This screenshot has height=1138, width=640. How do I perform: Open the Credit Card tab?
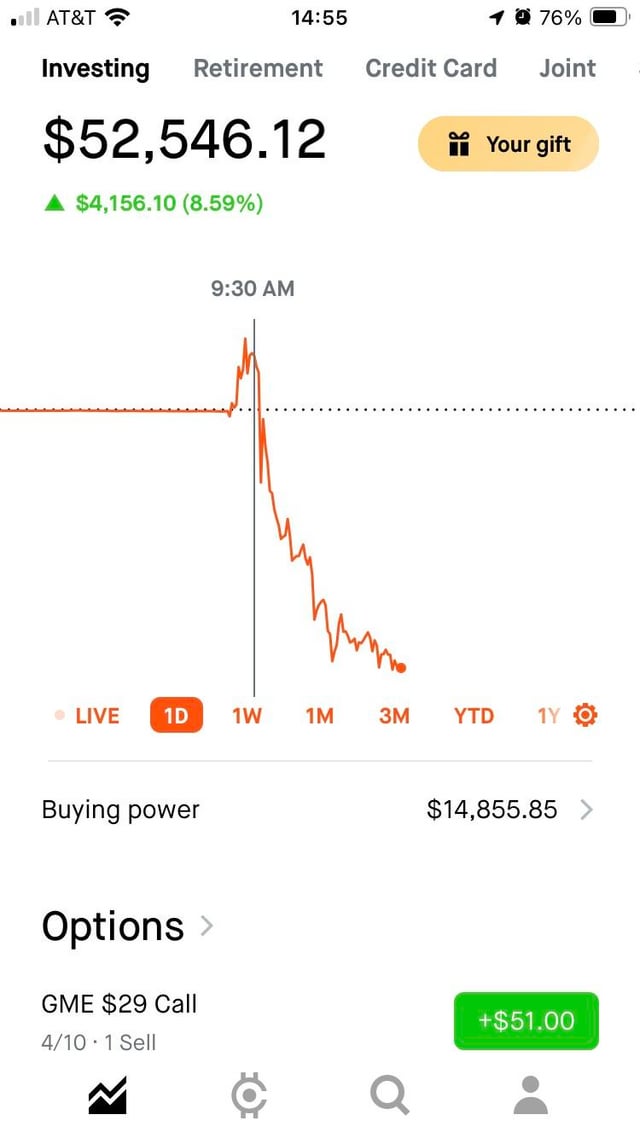point(431,68)
